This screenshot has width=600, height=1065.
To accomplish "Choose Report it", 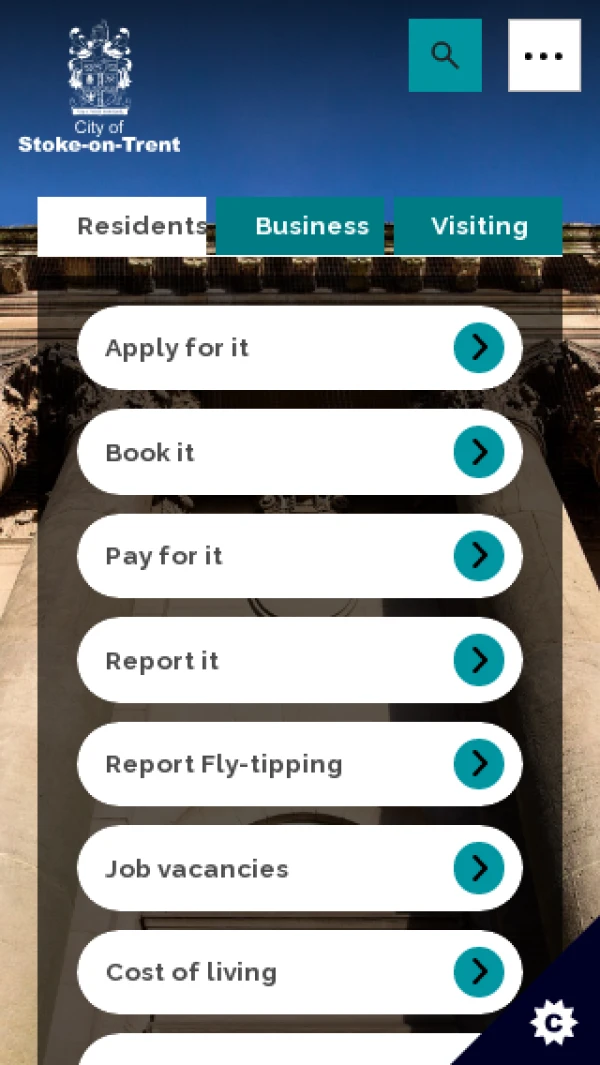I will [x=299, y=660].
